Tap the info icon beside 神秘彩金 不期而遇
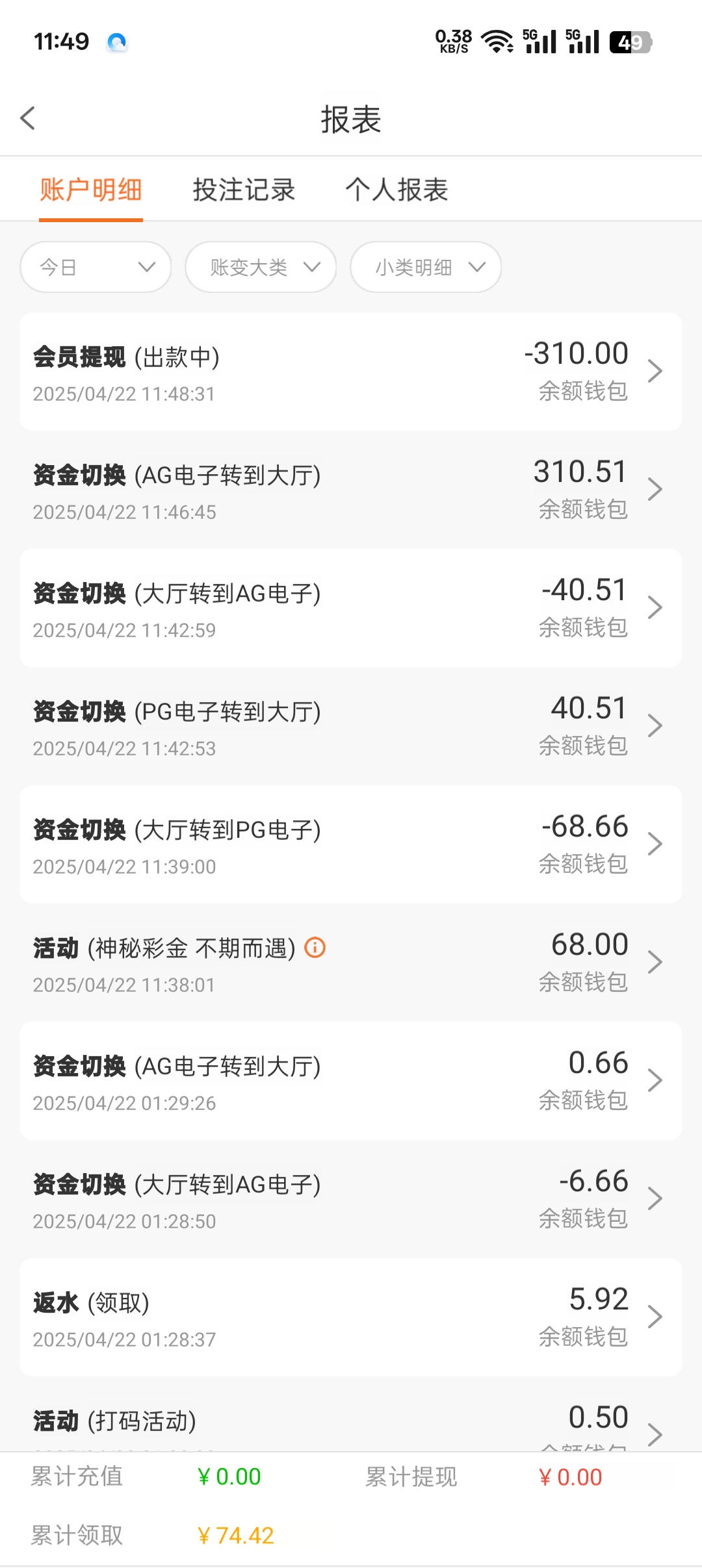 [x=315, y=948]
